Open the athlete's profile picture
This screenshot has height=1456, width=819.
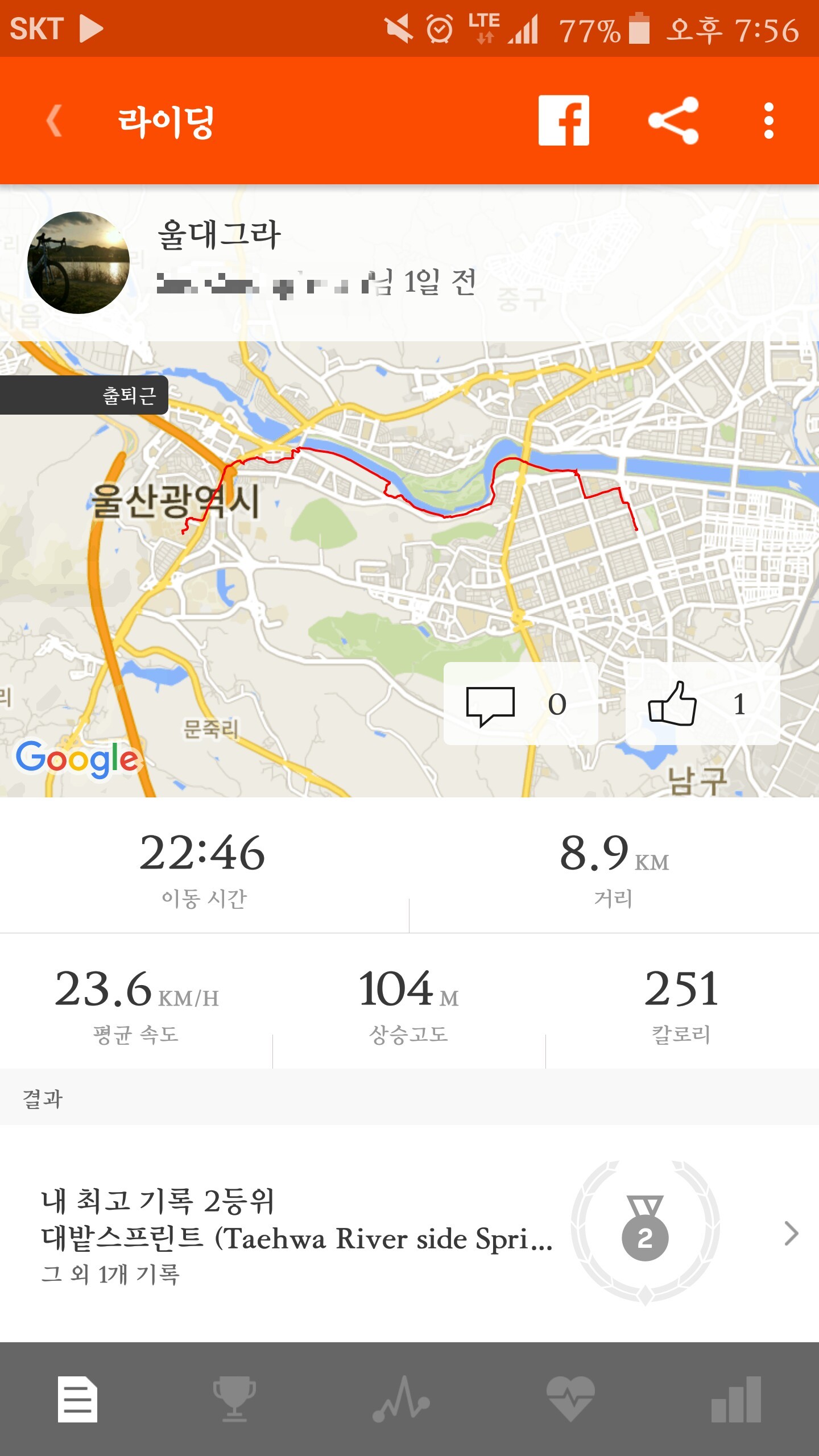(x=78, y=262)
